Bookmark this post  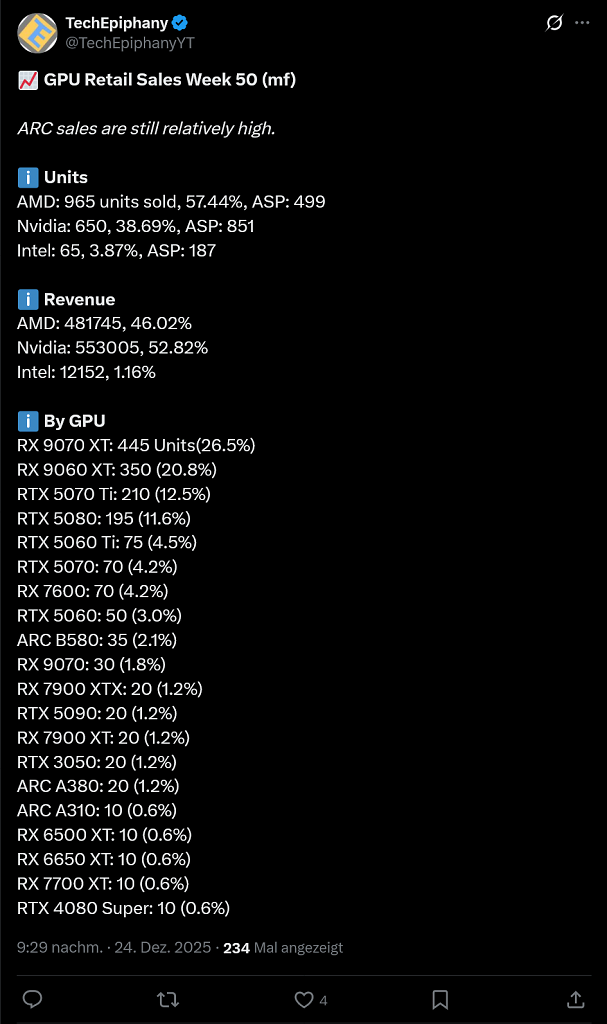(440, 999)
